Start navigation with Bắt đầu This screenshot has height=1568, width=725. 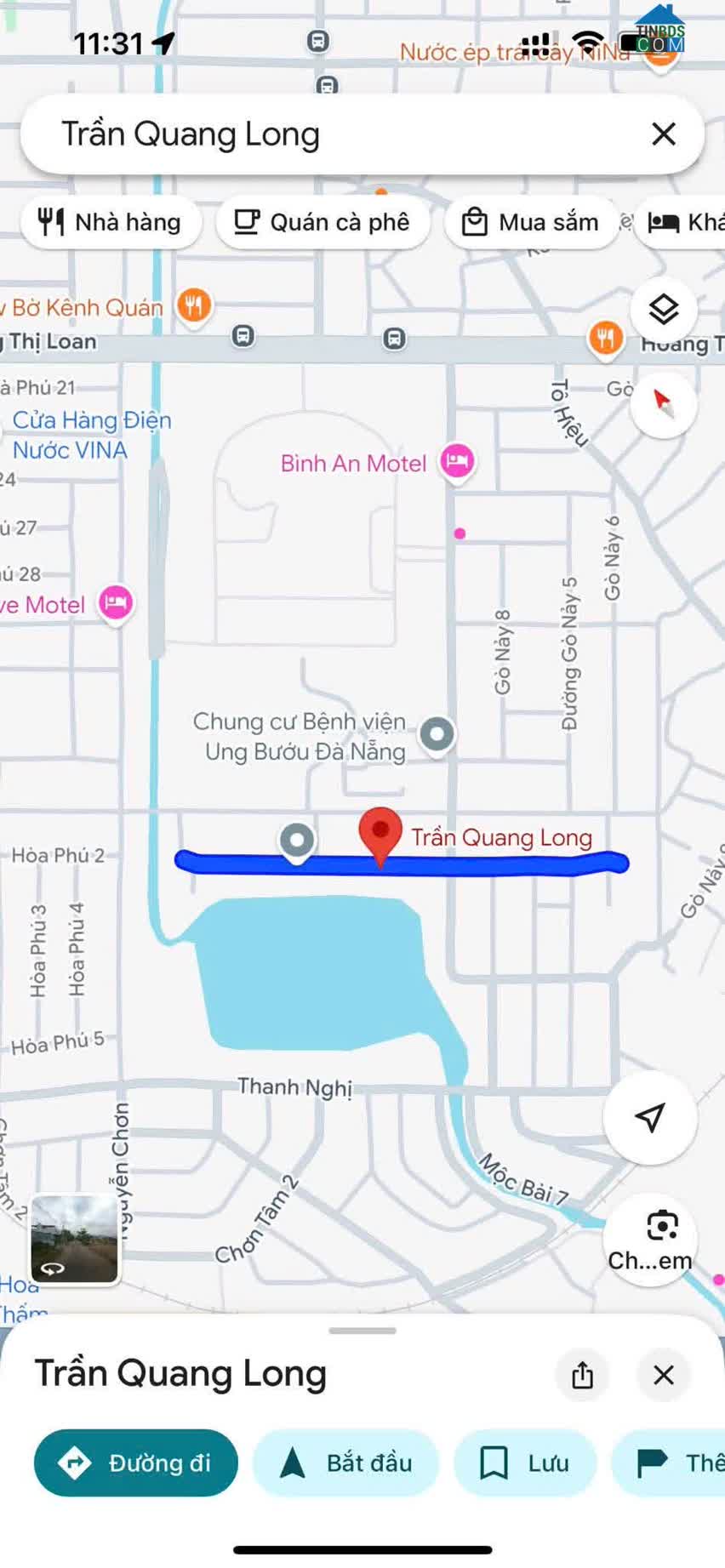point(346,1463)
